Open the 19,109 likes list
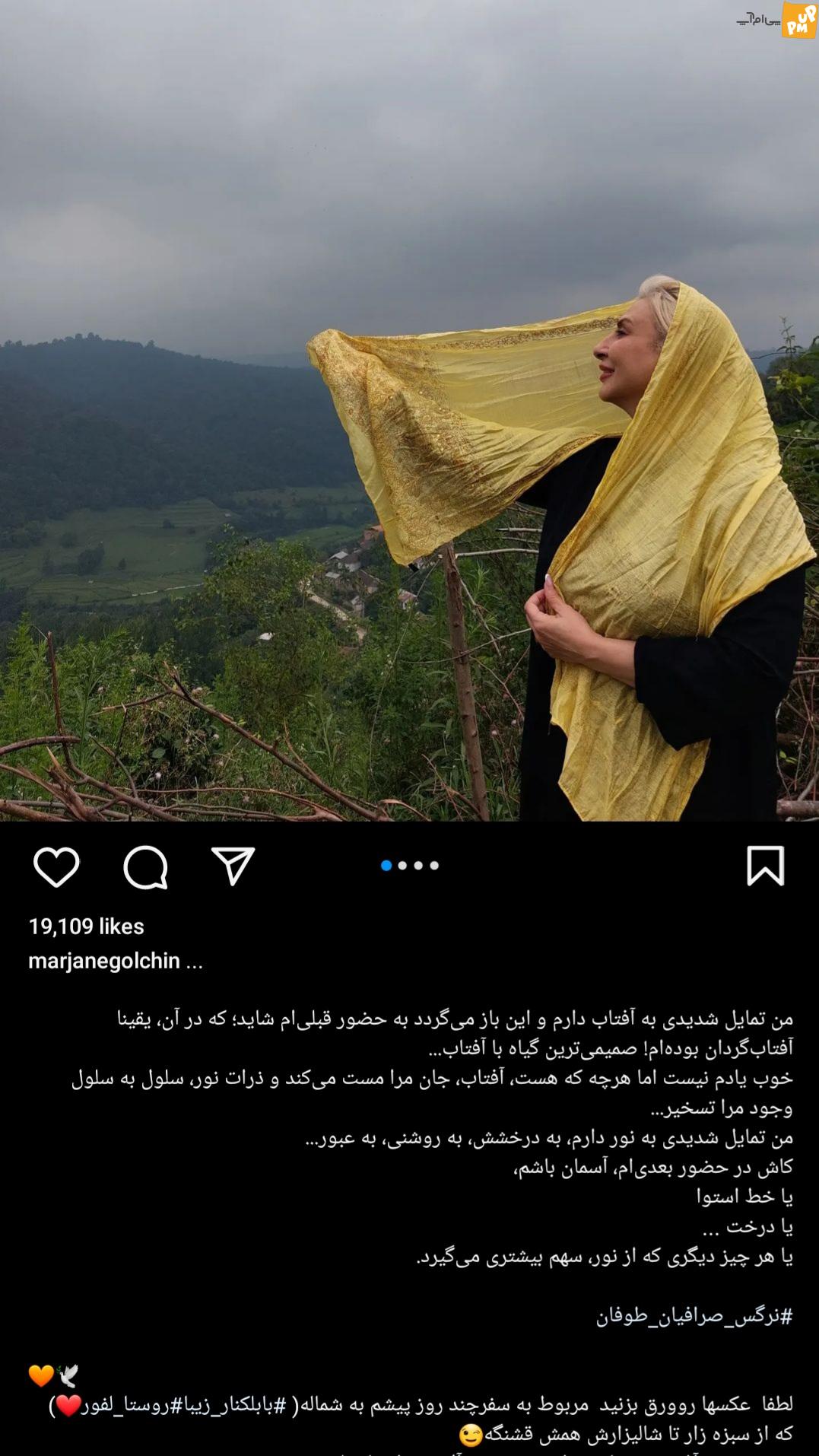The width and height of the screenshot is (819, 1456). pyautogui.click(x=86, y=926)
